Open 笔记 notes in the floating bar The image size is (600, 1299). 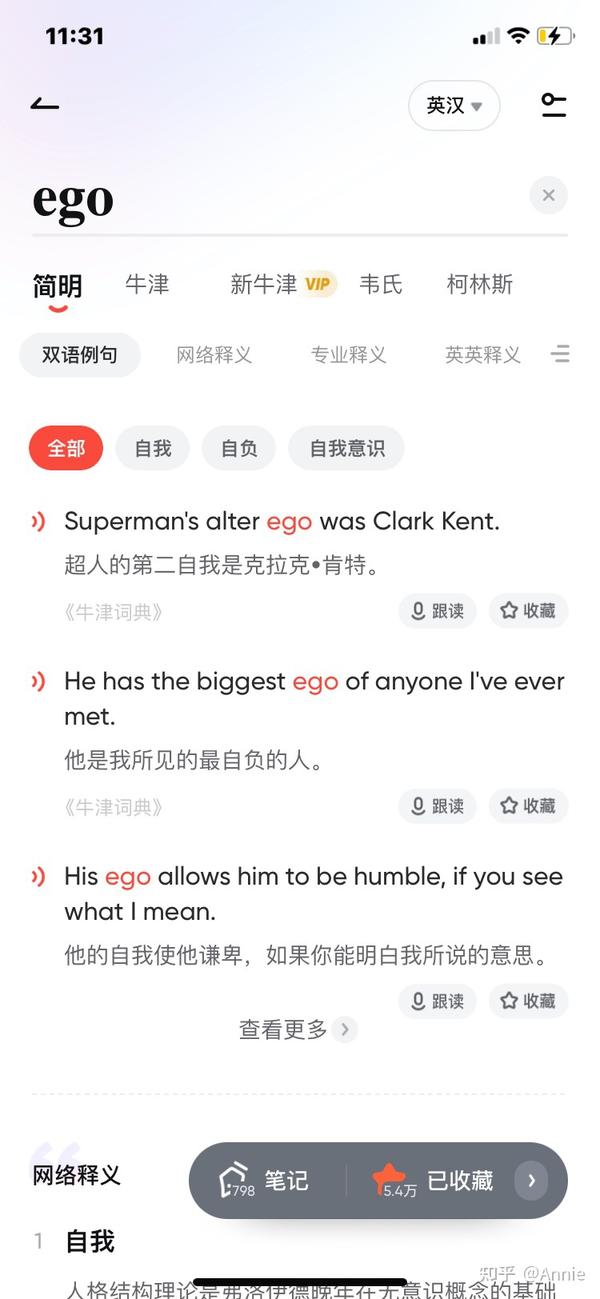[265, 1181]
